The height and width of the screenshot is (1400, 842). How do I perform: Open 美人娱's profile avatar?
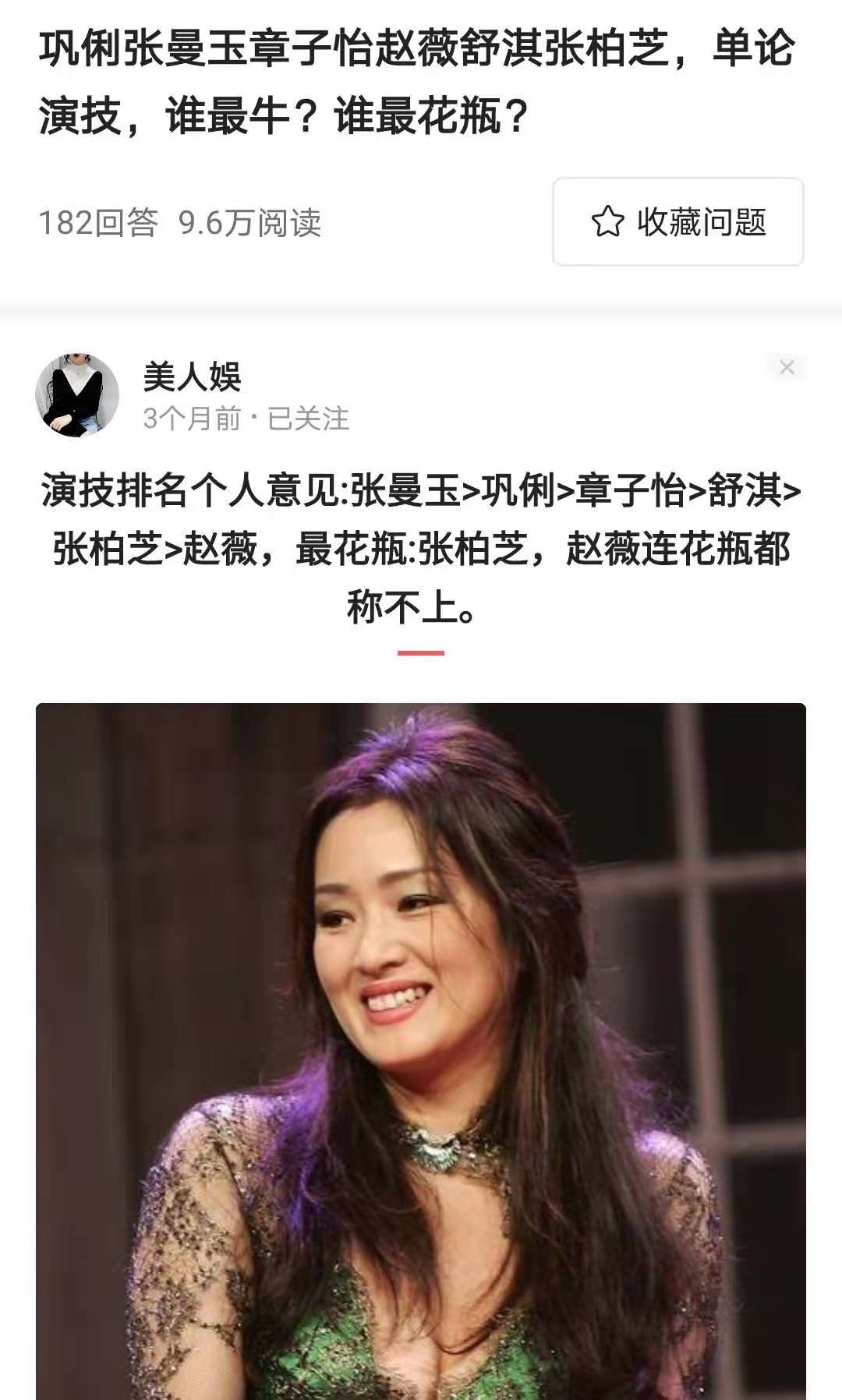77,395
